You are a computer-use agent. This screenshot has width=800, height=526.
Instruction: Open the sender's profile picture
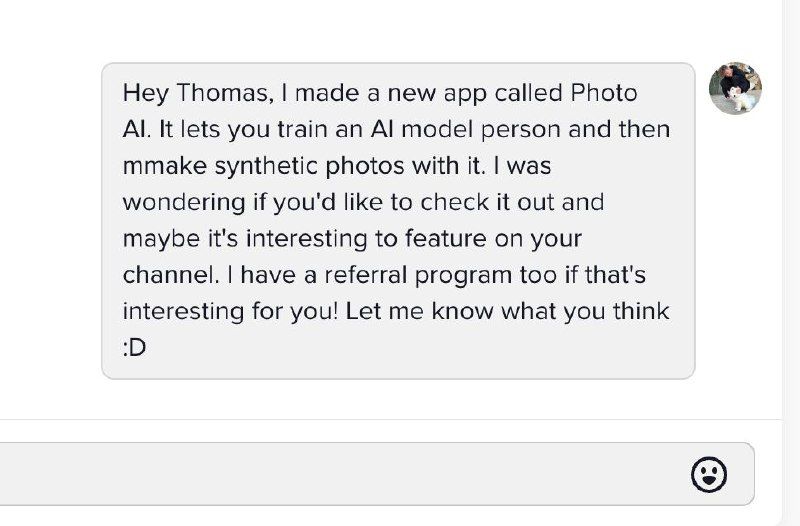(735, 89)
